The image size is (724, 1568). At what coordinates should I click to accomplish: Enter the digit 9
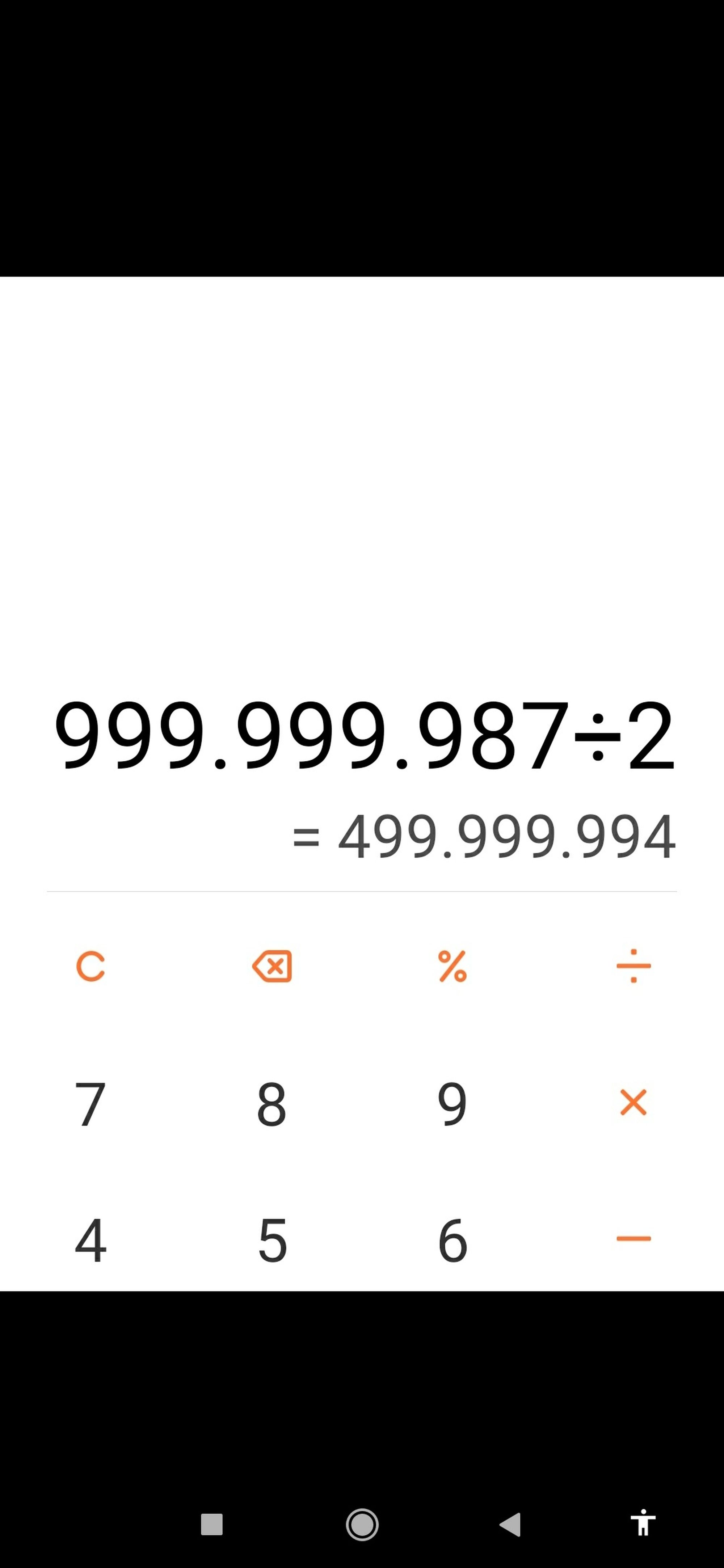pos(452,1103)
